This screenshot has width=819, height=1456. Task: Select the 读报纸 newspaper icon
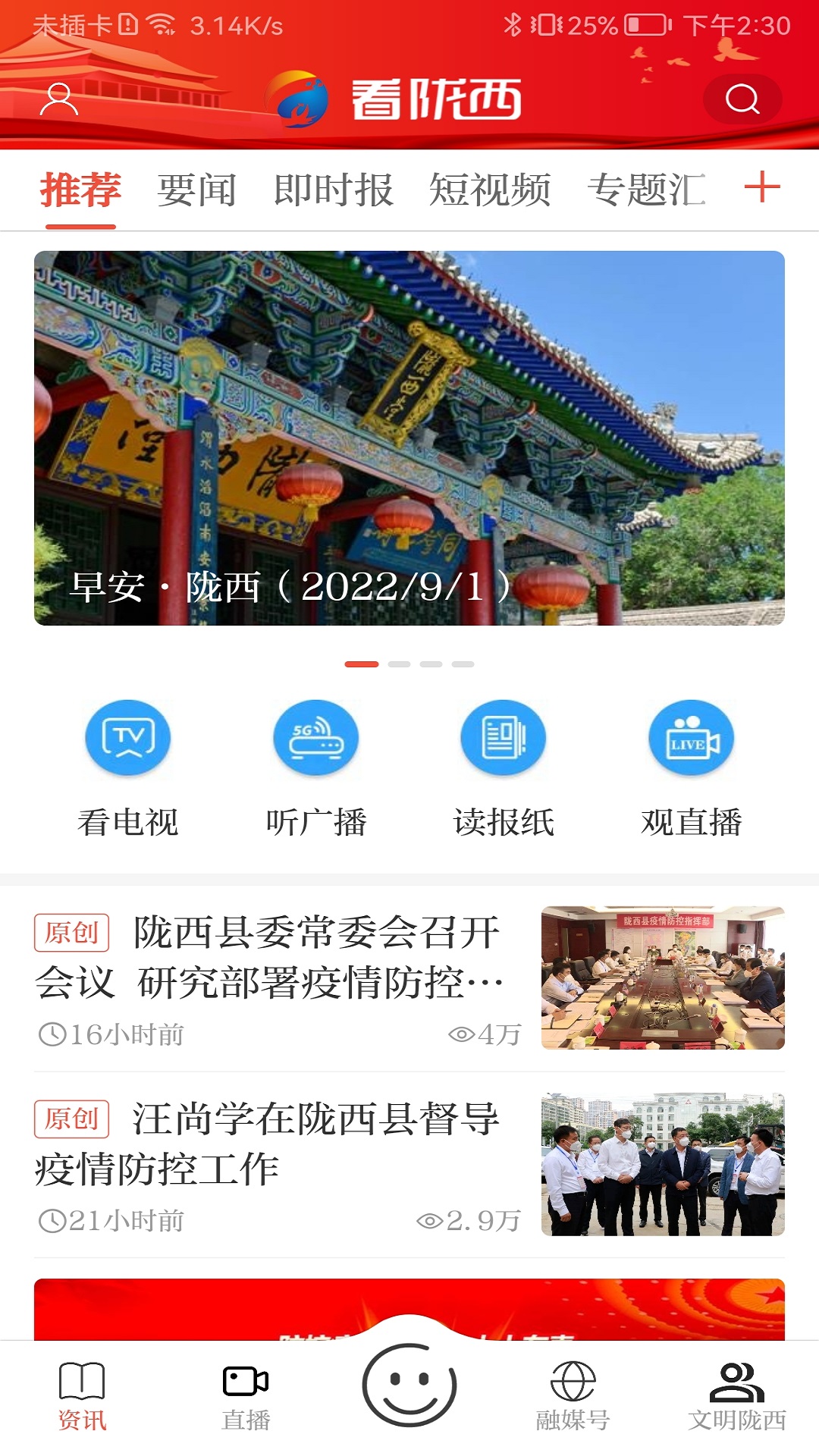pyautogui.click(x=502, y=737)
